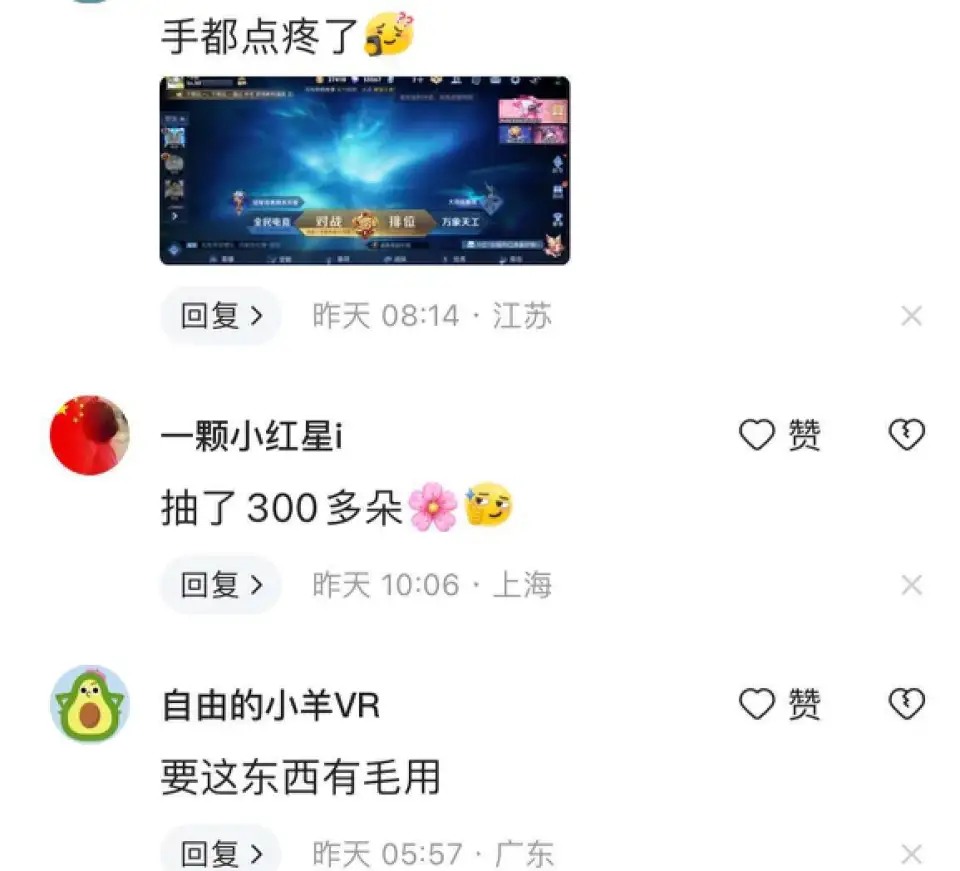
Task: Dismiss the comment from 上海
Action: [911, 585]
